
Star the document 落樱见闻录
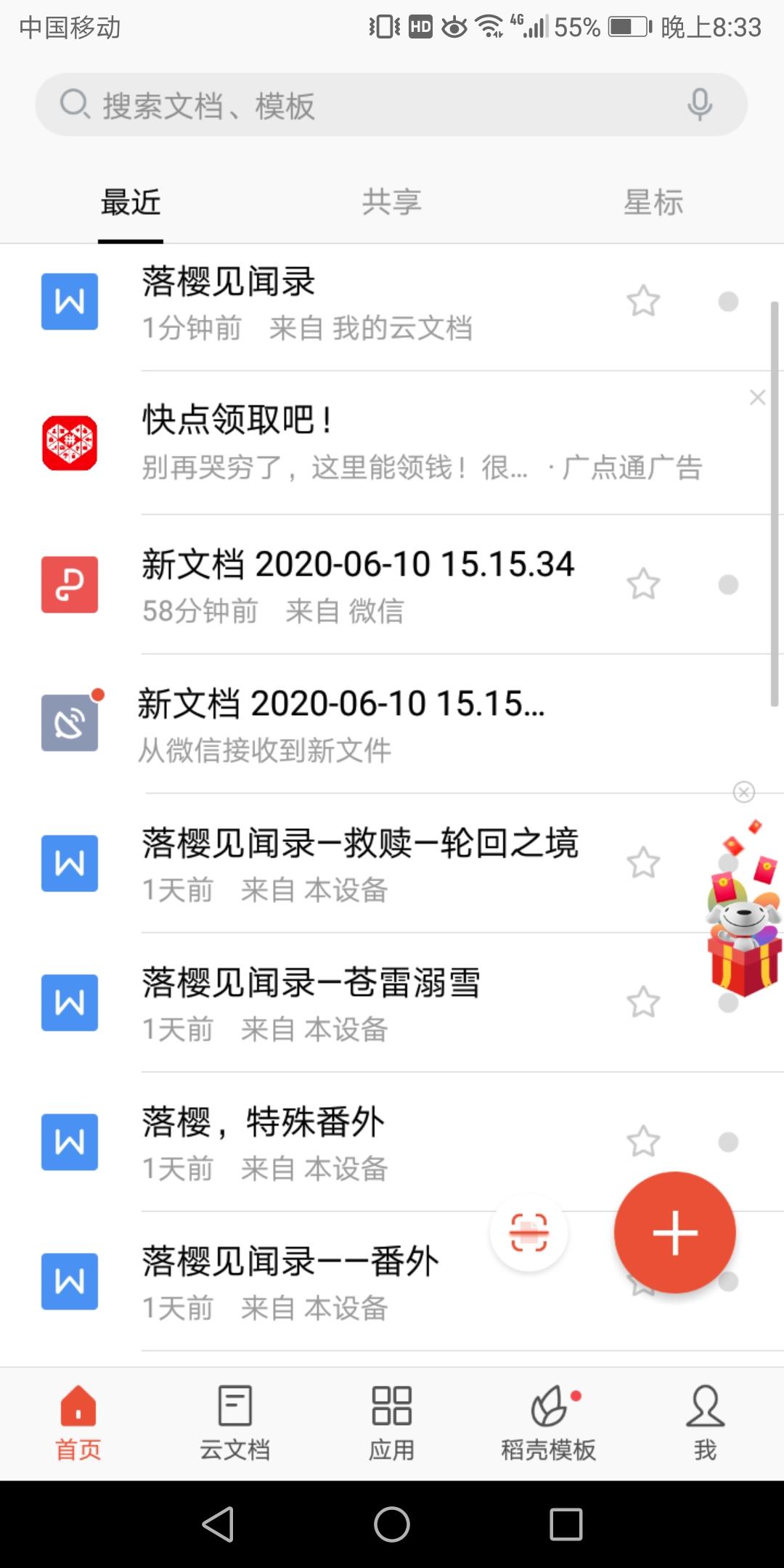click(643, 302)
